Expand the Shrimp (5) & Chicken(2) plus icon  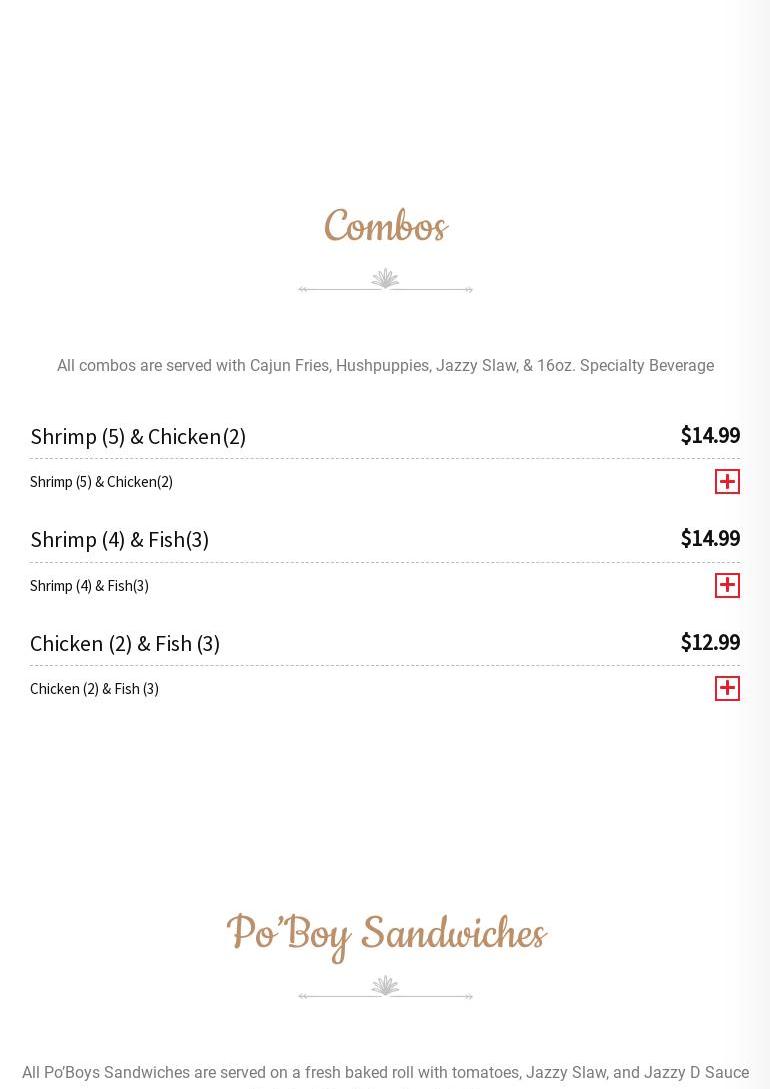tap(727, 482)
